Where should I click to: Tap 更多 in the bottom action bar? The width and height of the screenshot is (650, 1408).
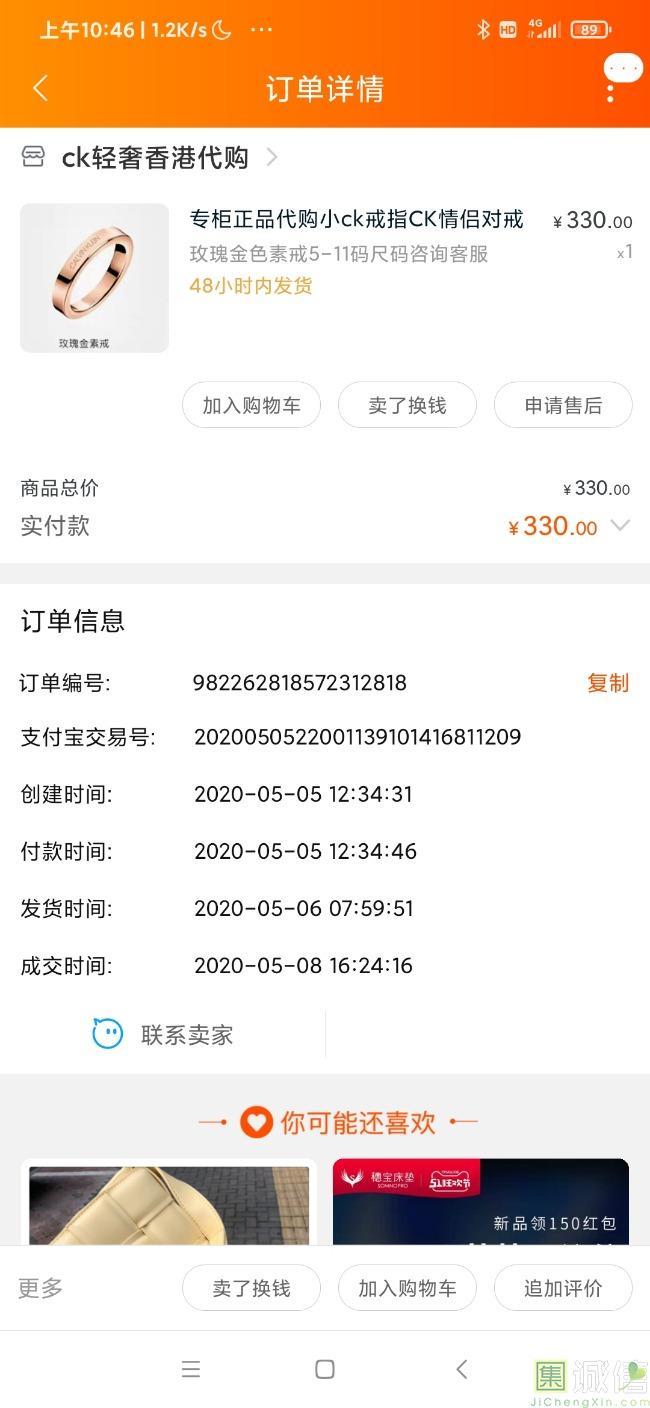41,1288
